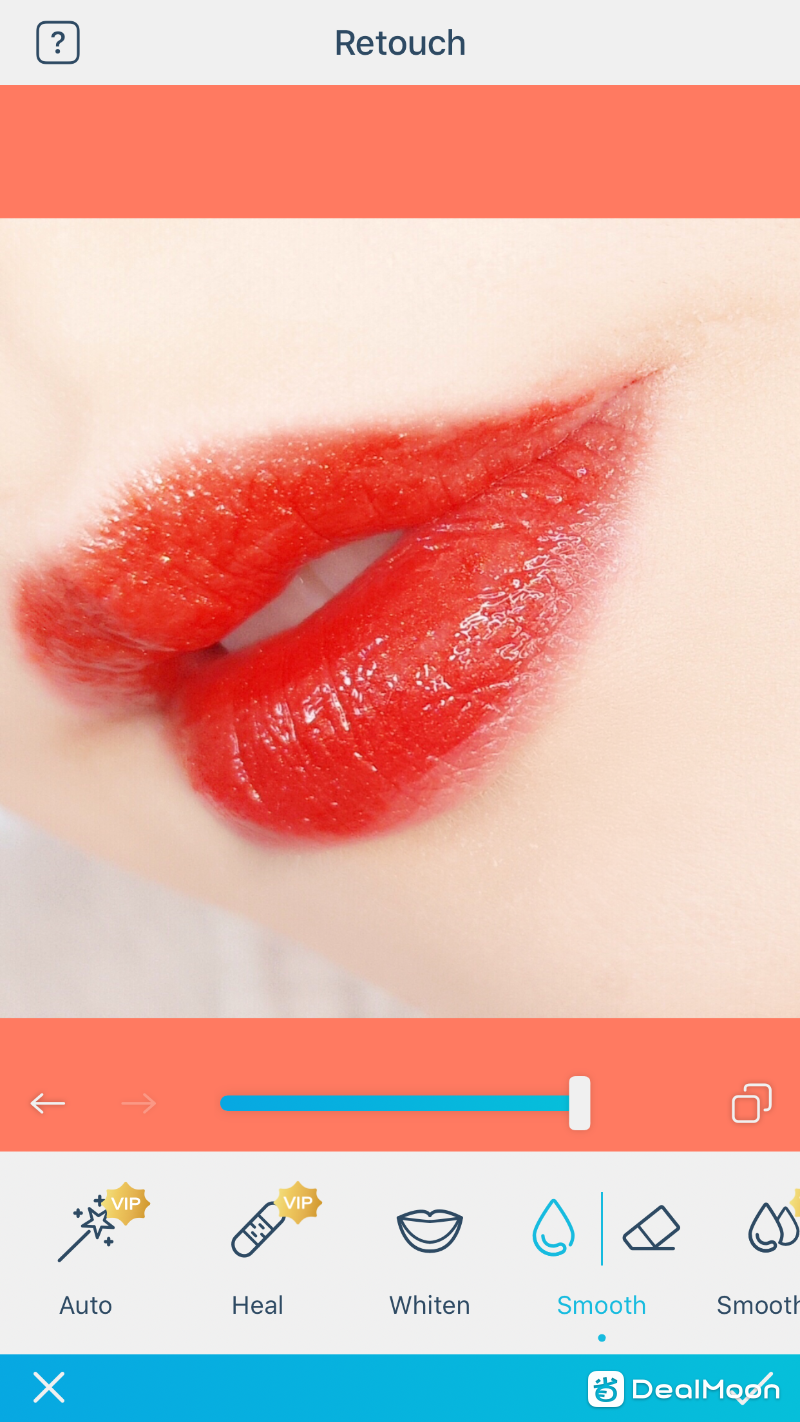Cancel retouch with the X button

click(x=48, y=1387)
